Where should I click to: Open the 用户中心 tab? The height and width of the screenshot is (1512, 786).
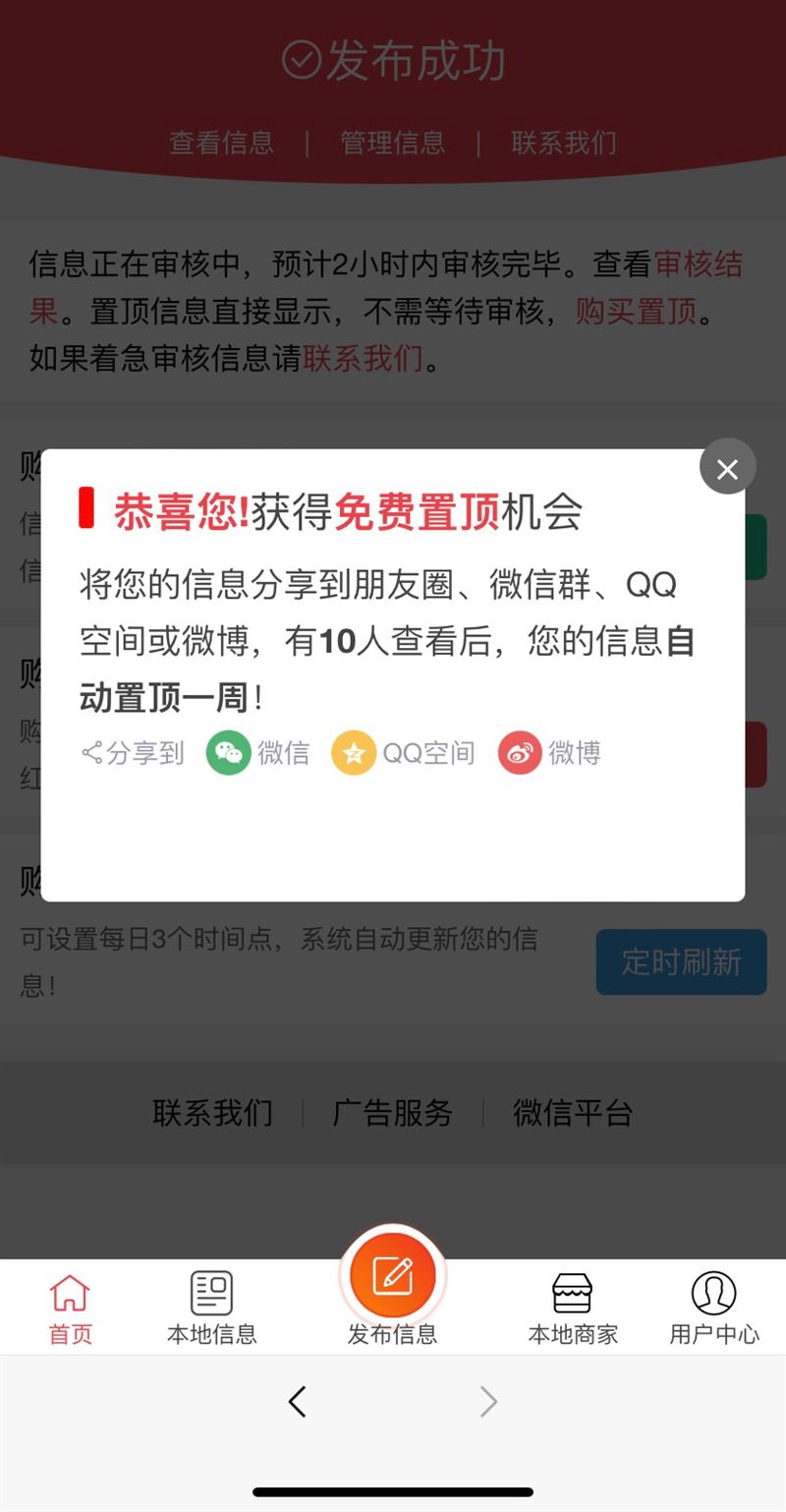point(714,1307)
